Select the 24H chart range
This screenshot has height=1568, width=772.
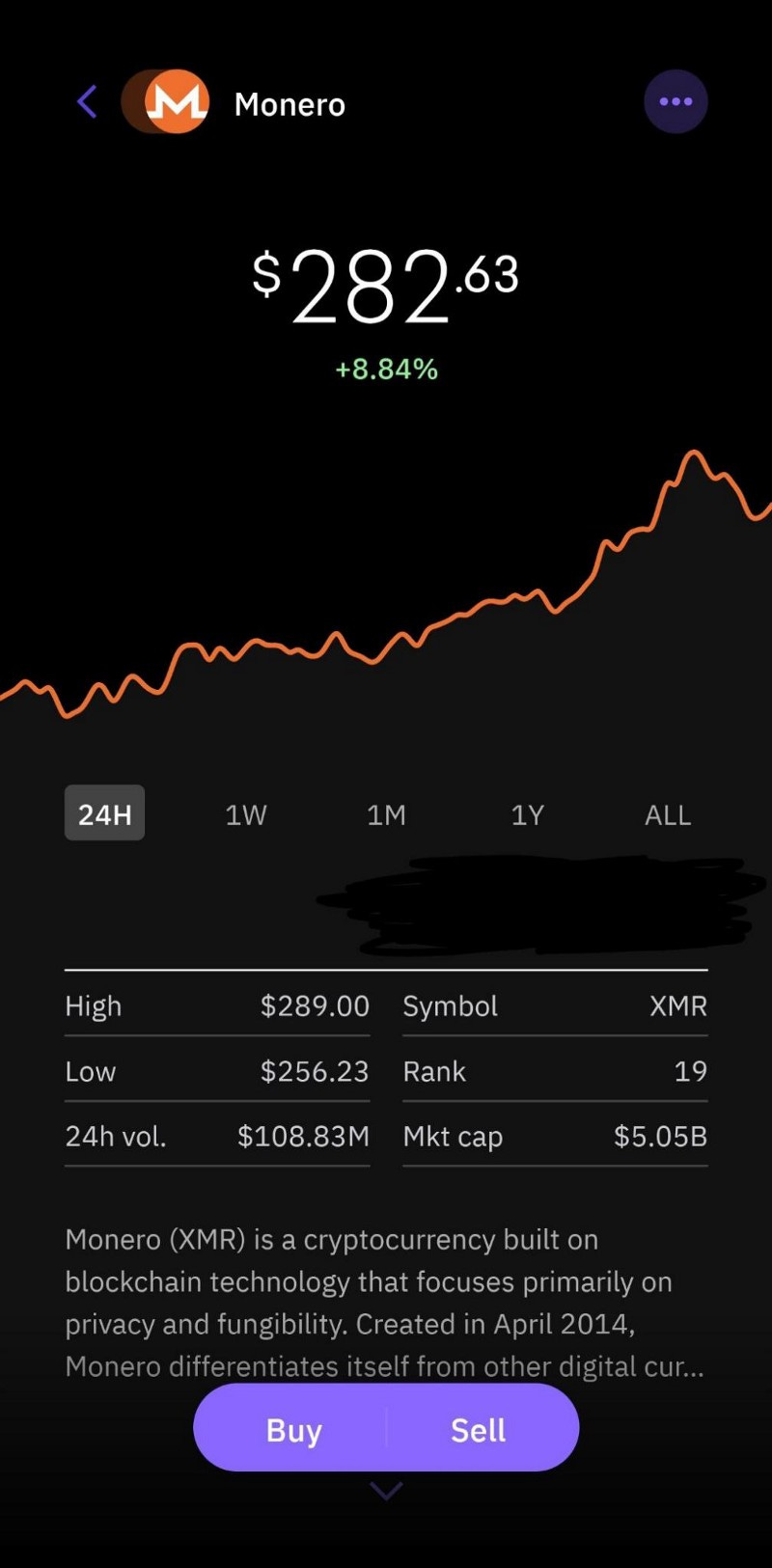104,813
